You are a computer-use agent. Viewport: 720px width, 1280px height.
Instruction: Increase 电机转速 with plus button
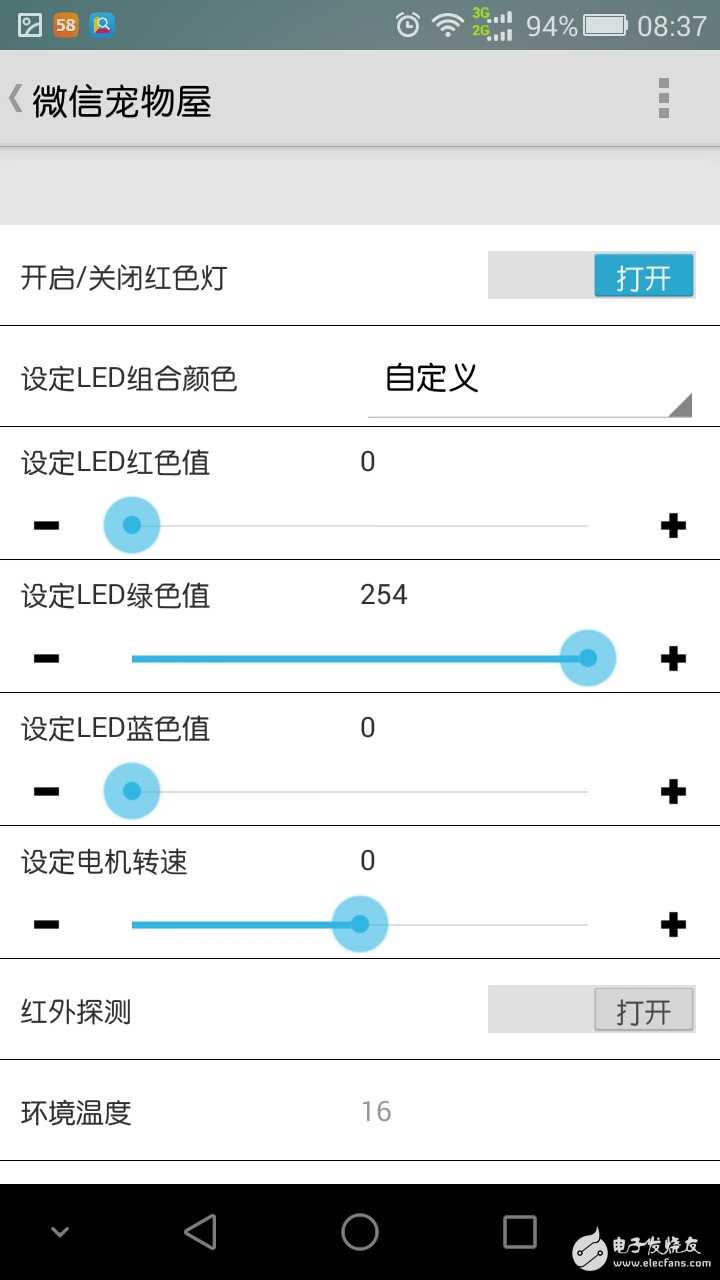coord(673,924)
